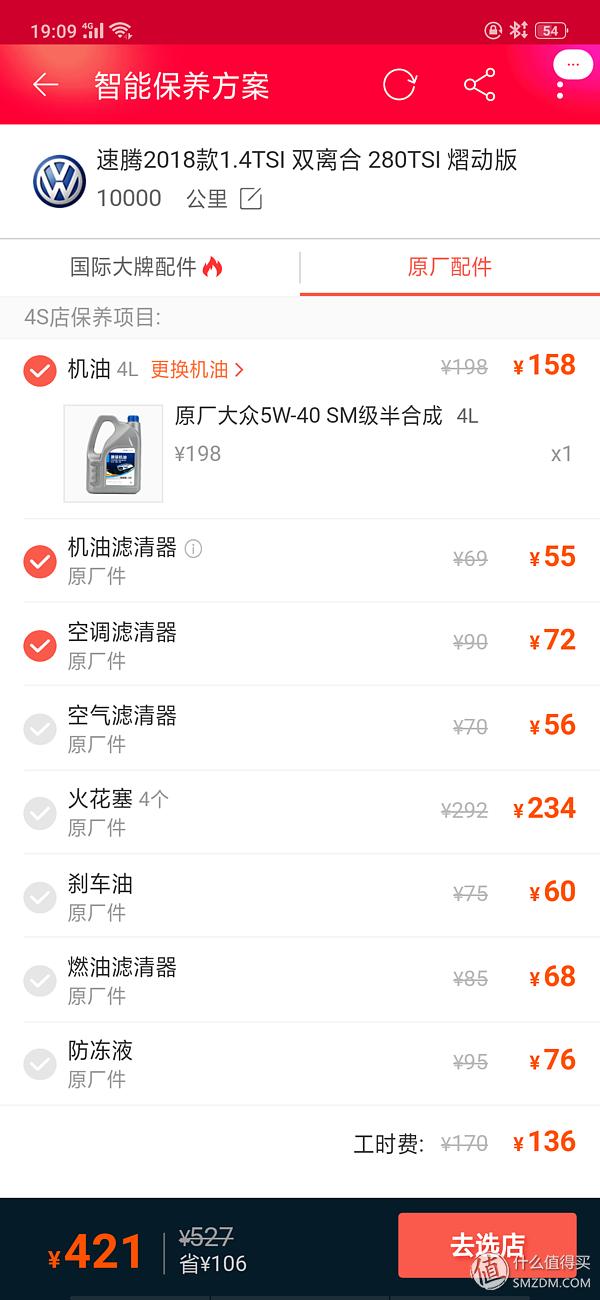Check the 空气滤清器 item

[x=40, y=729]
